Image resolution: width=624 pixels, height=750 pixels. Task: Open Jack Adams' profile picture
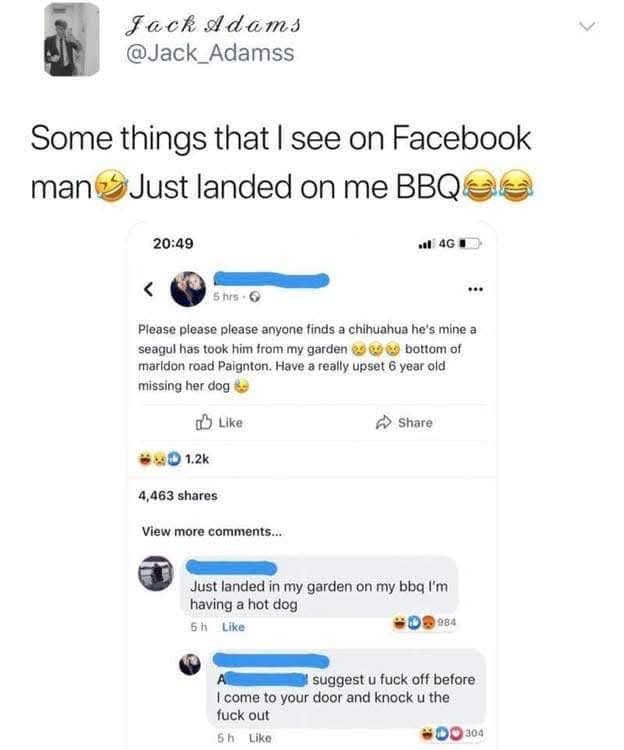tap(71, 39)
